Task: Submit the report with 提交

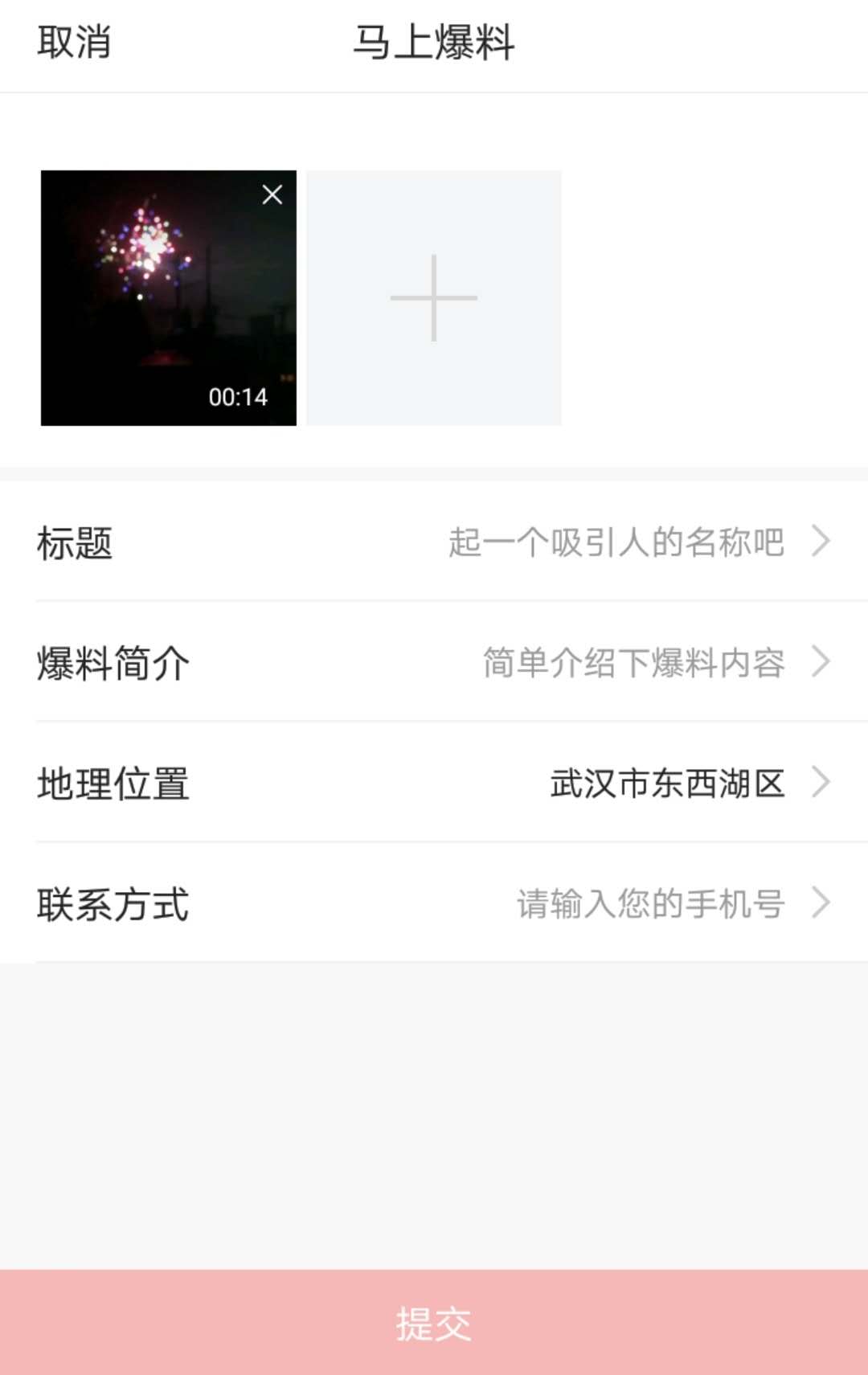Action: click(x=434, y=1323)
